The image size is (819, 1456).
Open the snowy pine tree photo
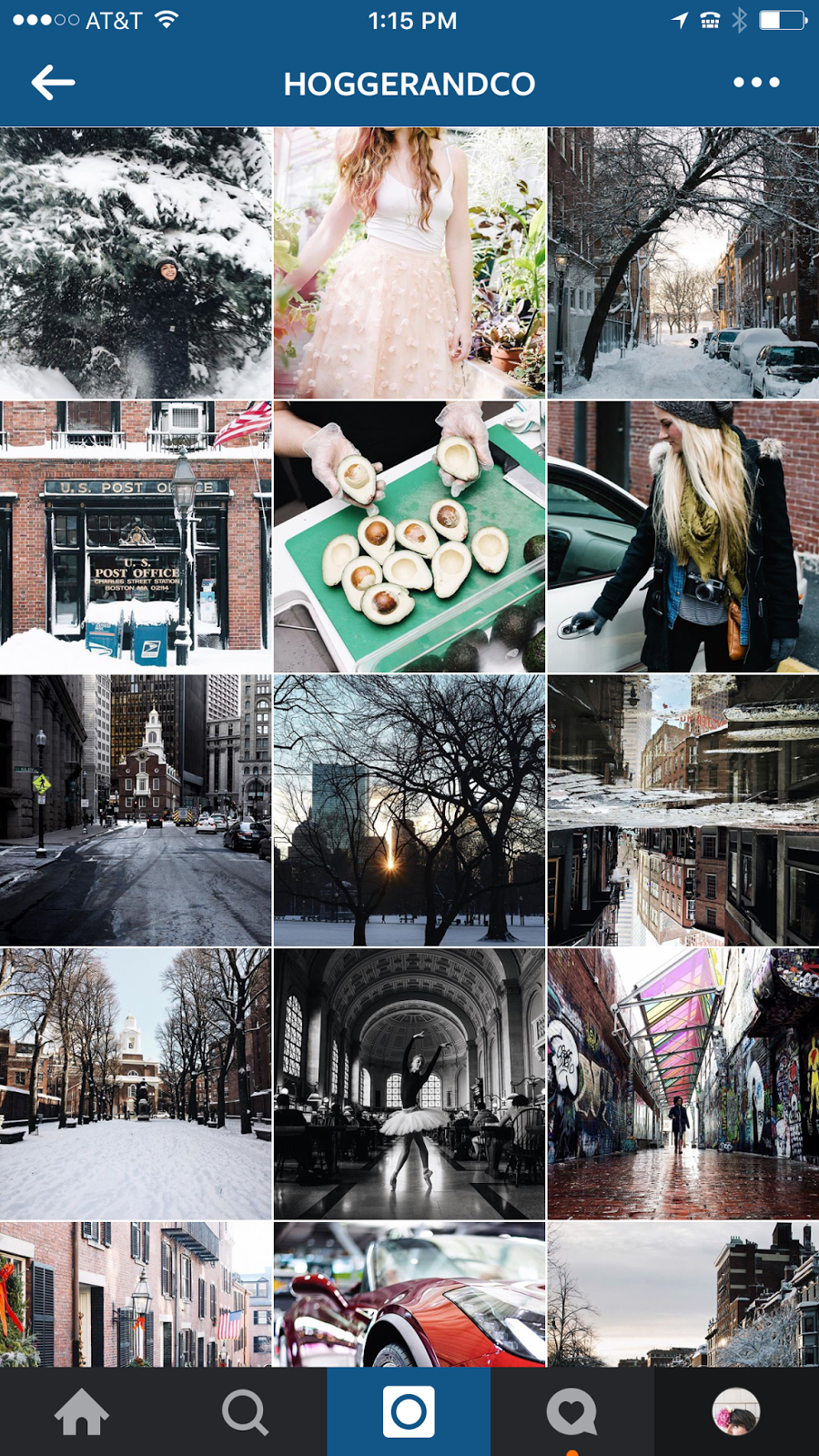136,263
